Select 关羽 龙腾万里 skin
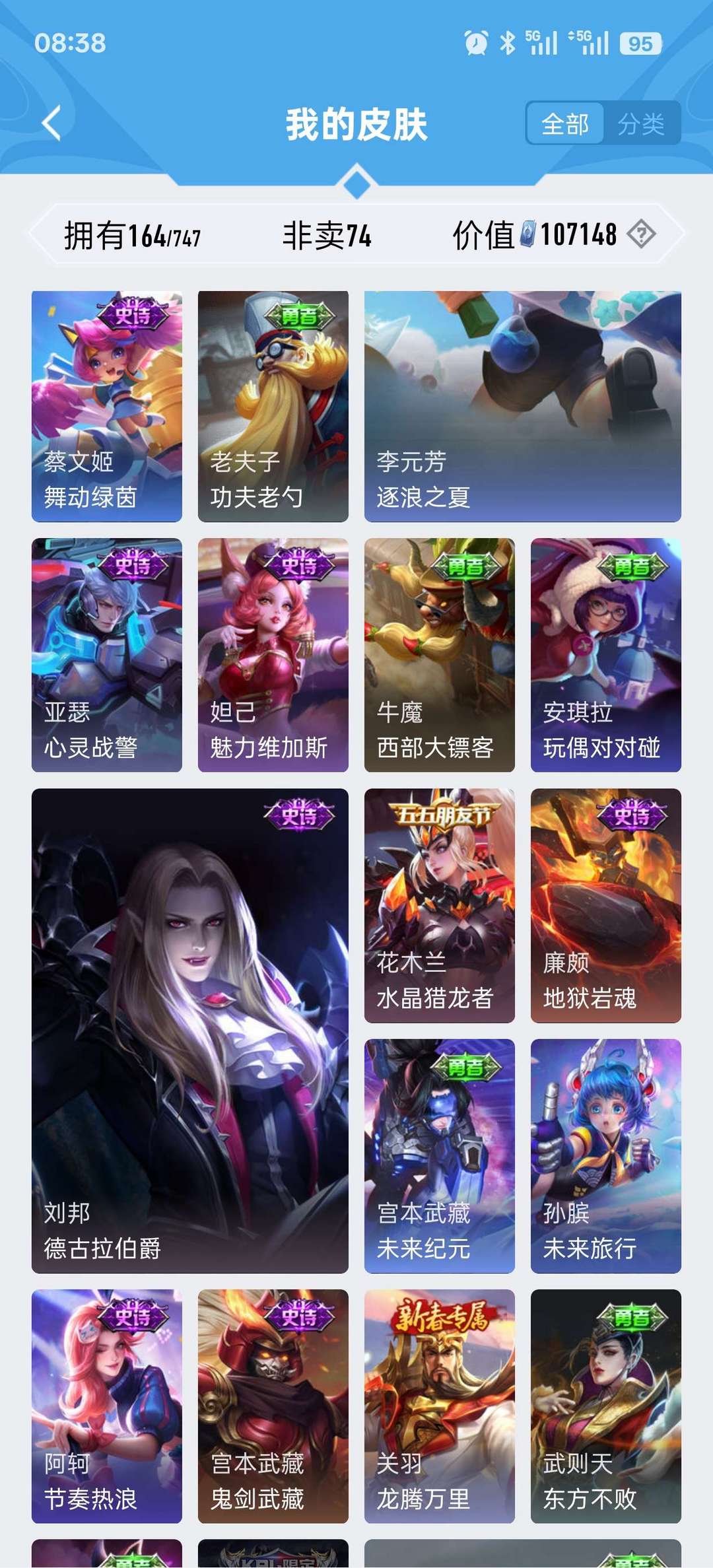 440,1406
